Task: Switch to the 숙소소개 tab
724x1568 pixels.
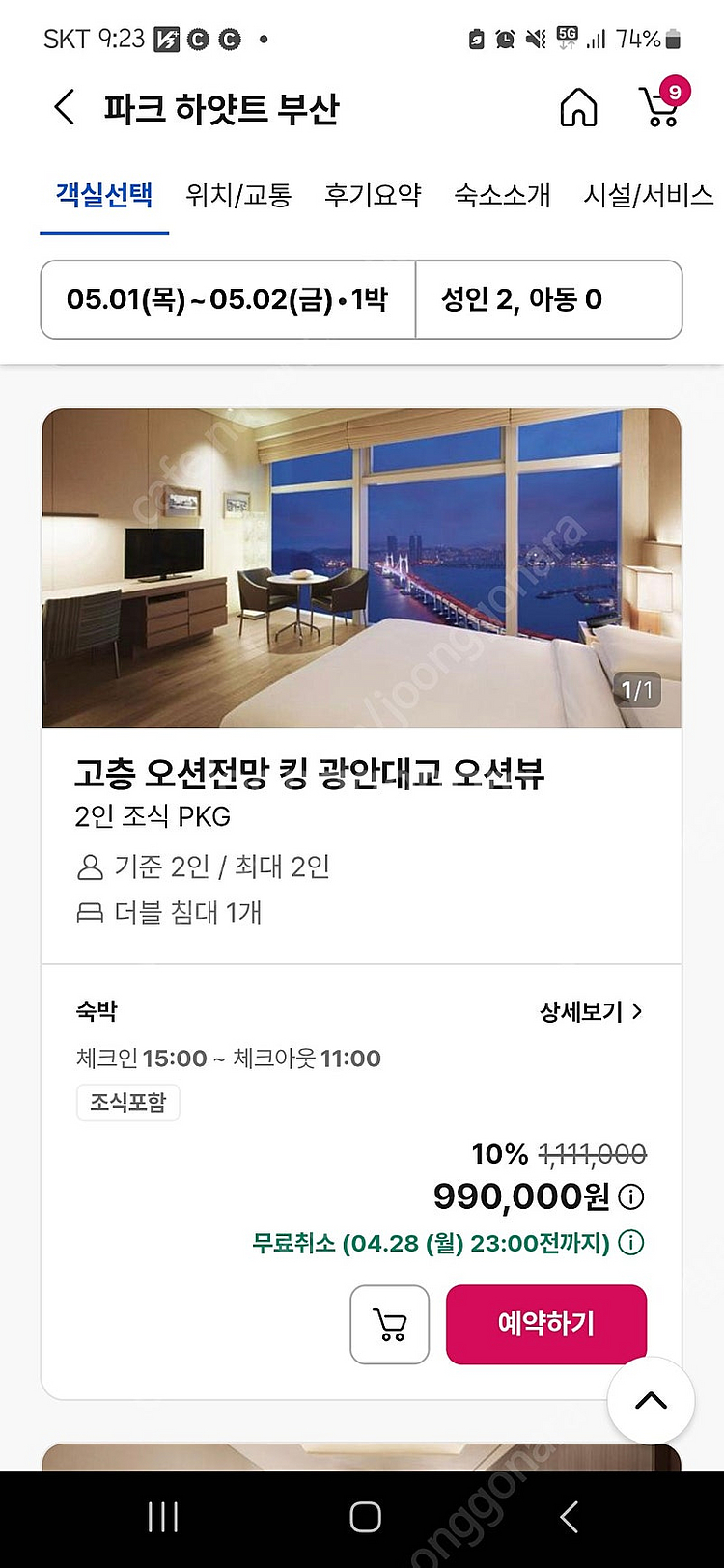Action: point(502,195)
